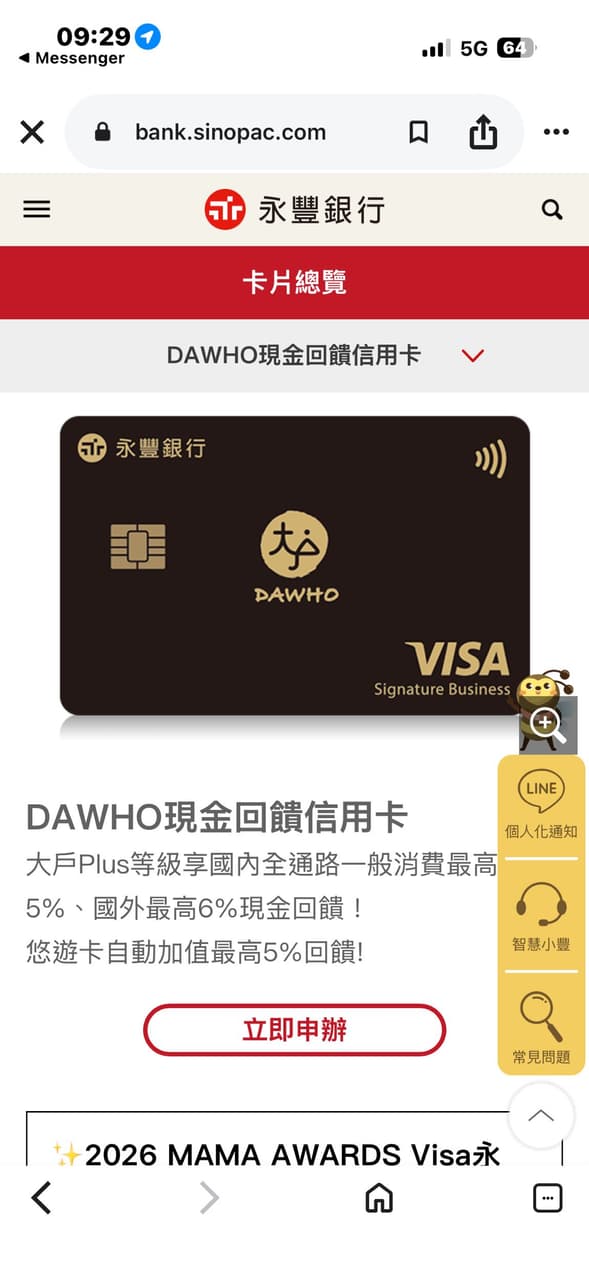Open the browser overflow menu
Screen dimensions: 589x1280
[x=556, y=132]
